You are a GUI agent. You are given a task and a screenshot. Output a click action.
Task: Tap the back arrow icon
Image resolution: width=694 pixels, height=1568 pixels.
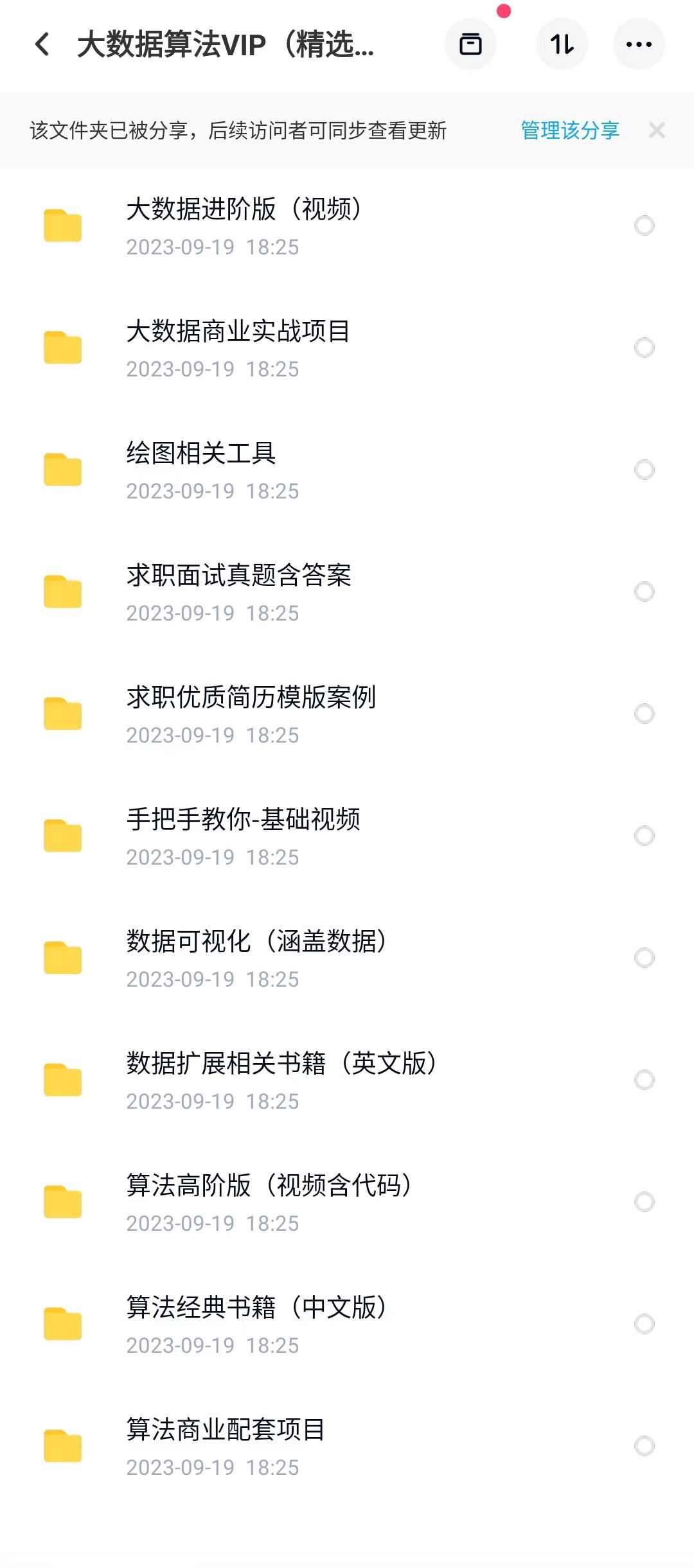point(41,45)
